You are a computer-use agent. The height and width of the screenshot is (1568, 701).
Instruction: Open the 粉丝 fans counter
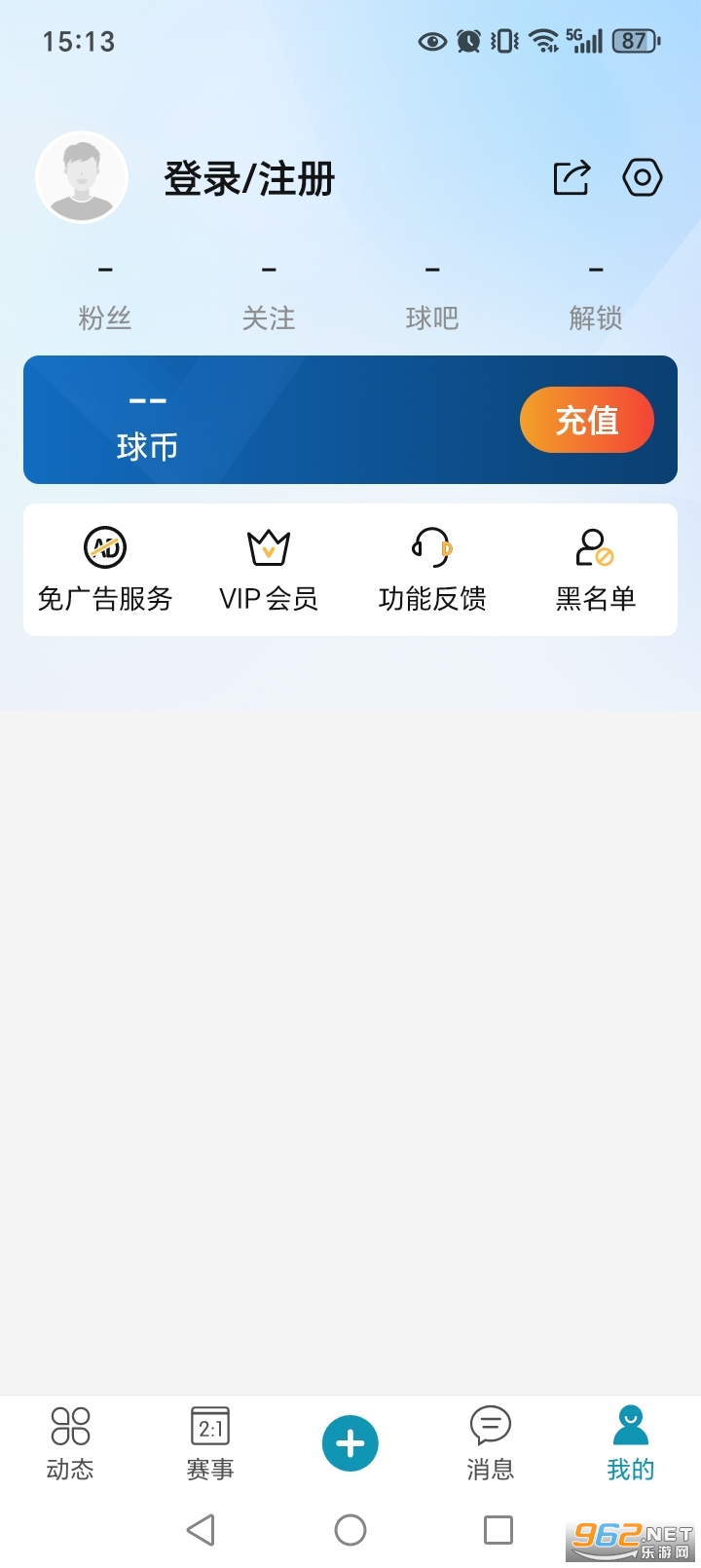click(105, 292)
